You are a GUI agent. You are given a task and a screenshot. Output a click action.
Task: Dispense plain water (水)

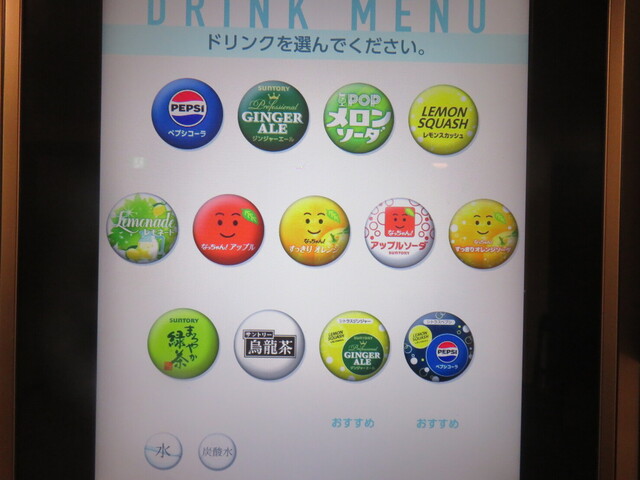pyautogui.click(x=163, y=451)
